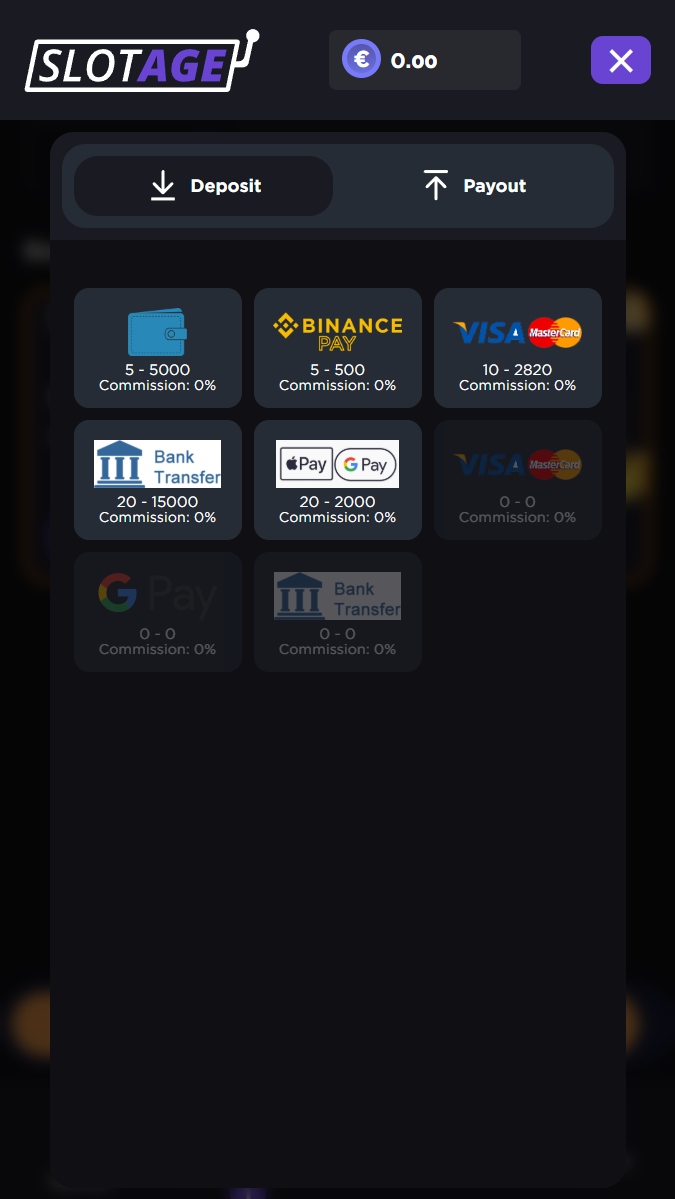Pick Visa MasterCard 10 - 2820 option
Screen dimensions: 675x1199
pos(518,347)
